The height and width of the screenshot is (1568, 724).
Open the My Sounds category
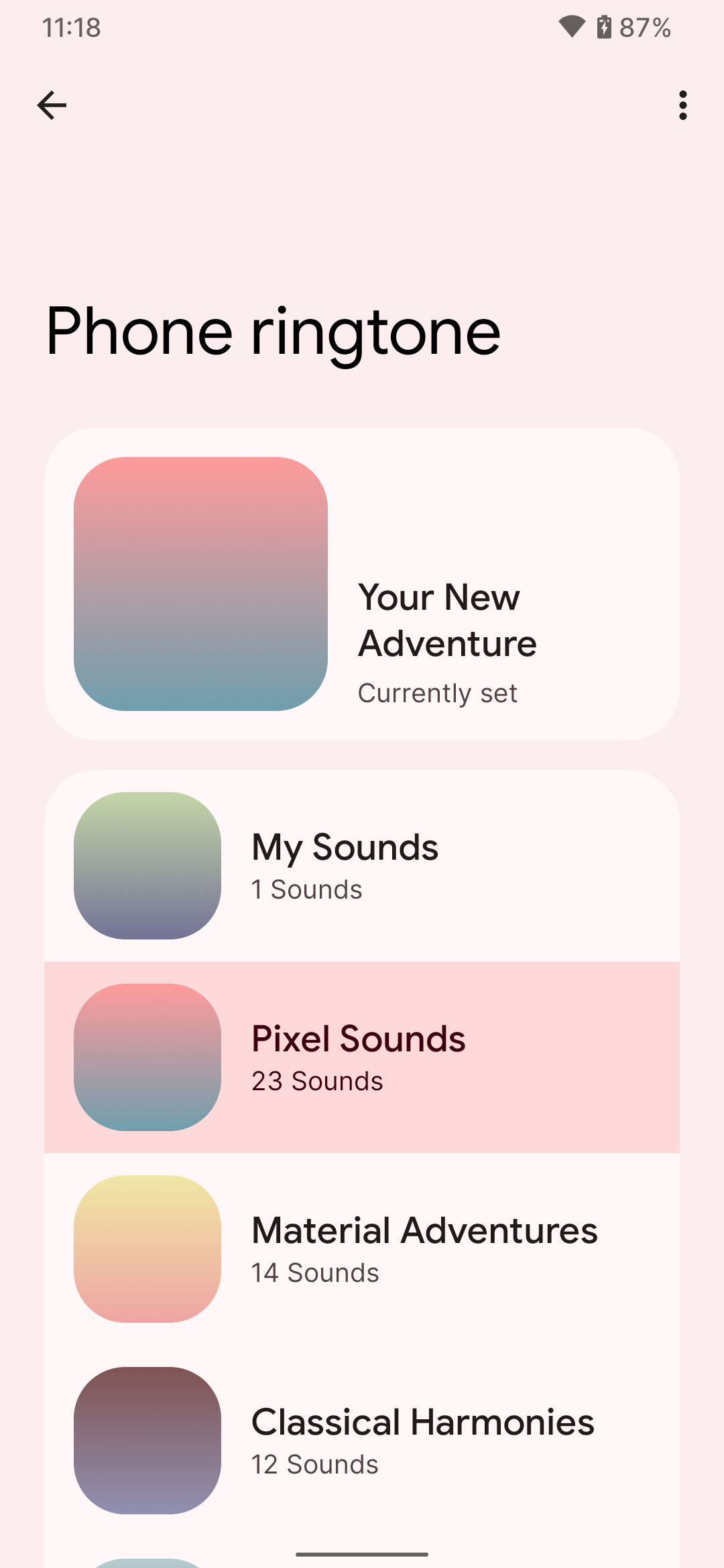coord(362,866)
